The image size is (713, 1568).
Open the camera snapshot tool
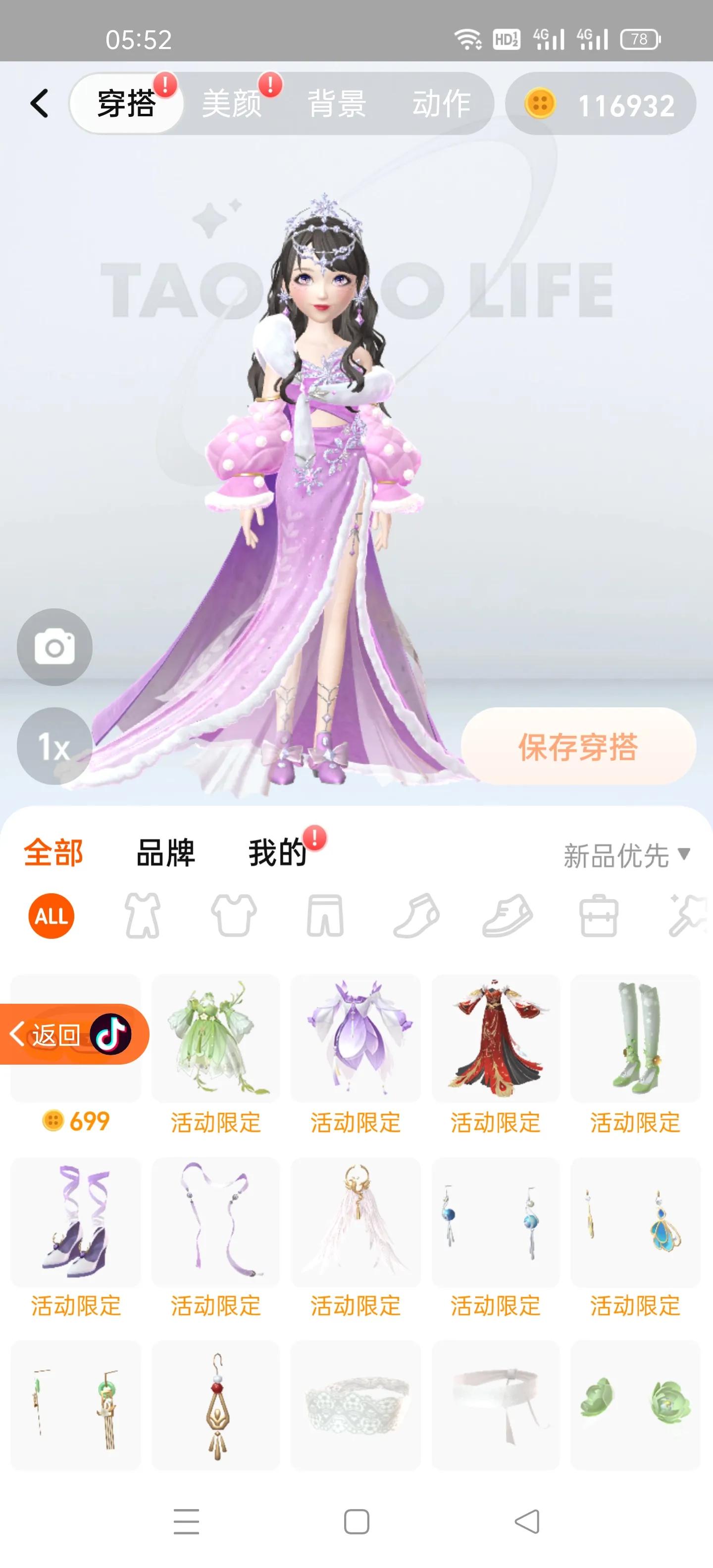click(x=53, y=647)
